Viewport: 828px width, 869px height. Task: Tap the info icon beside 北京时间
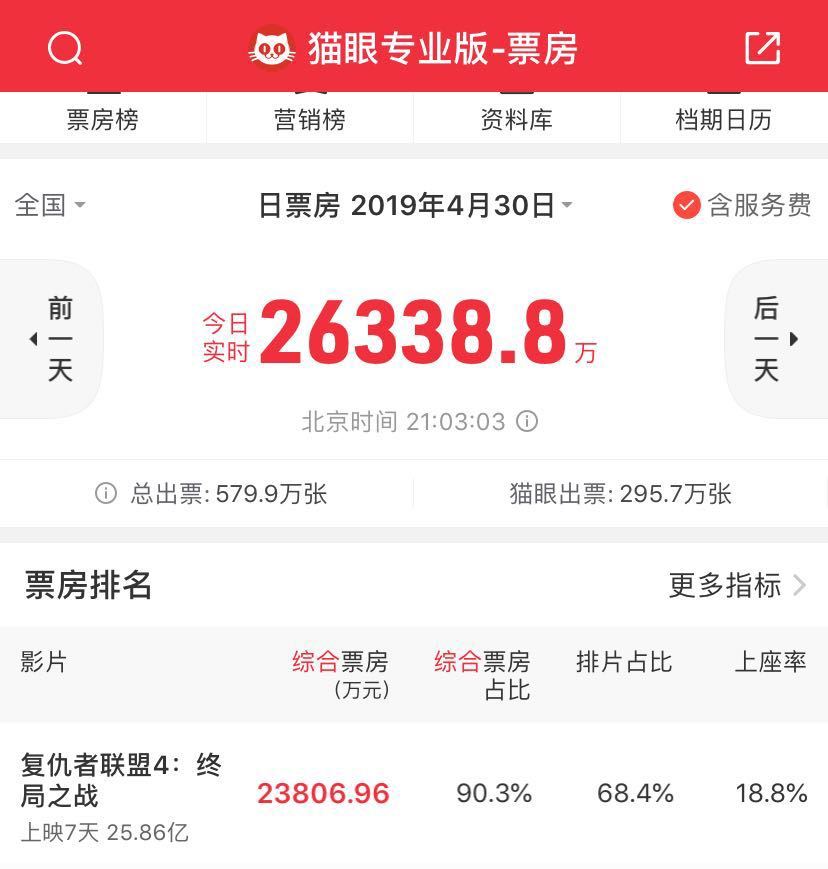click(x=527, y=421)
